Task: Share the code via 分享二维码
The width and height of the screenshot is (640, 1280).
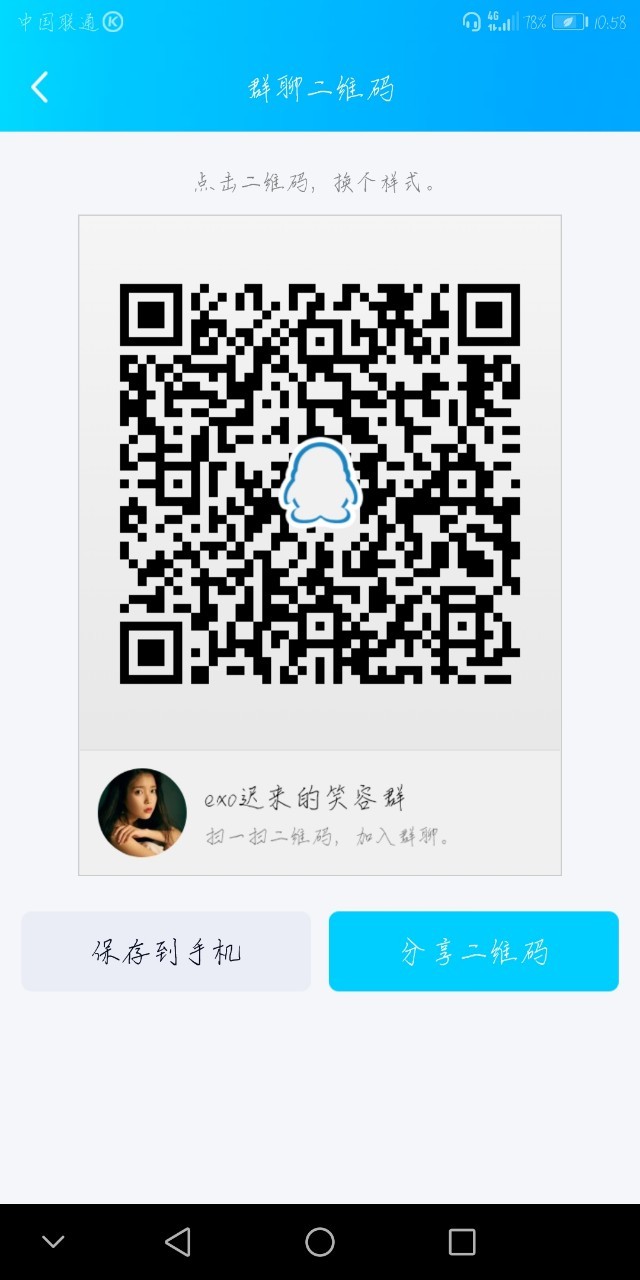Action: tap(474, 951)
